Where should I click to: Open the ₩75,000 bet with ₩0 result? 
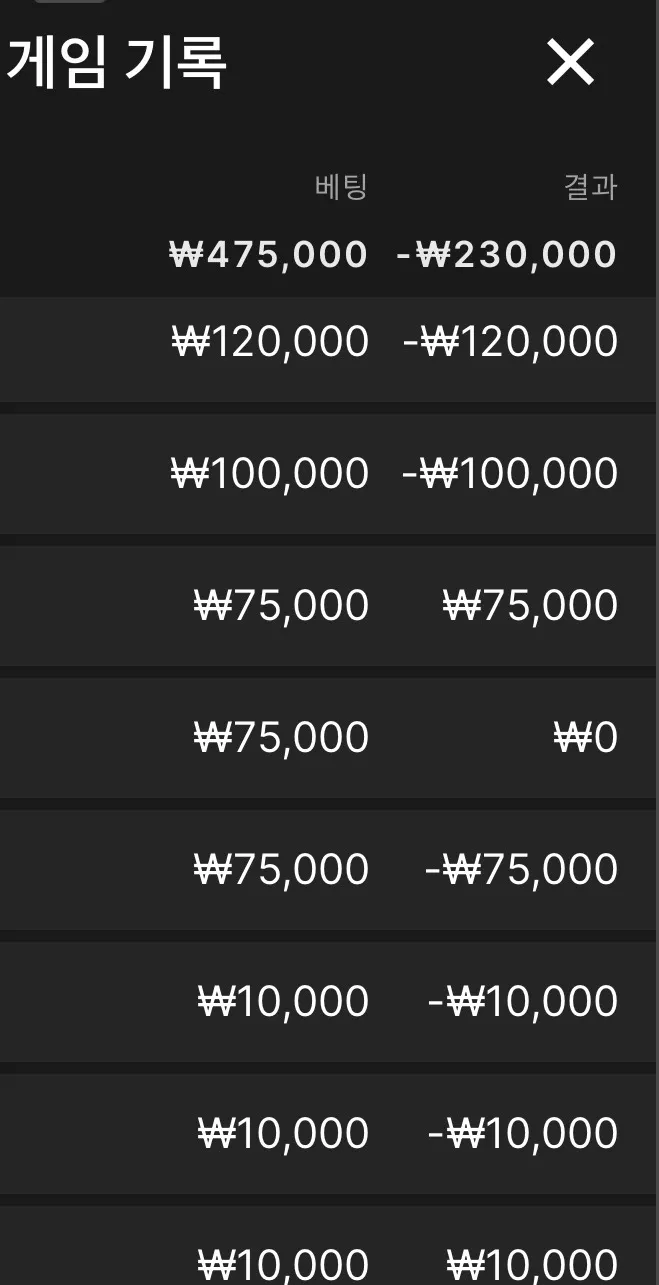[329, 738]
